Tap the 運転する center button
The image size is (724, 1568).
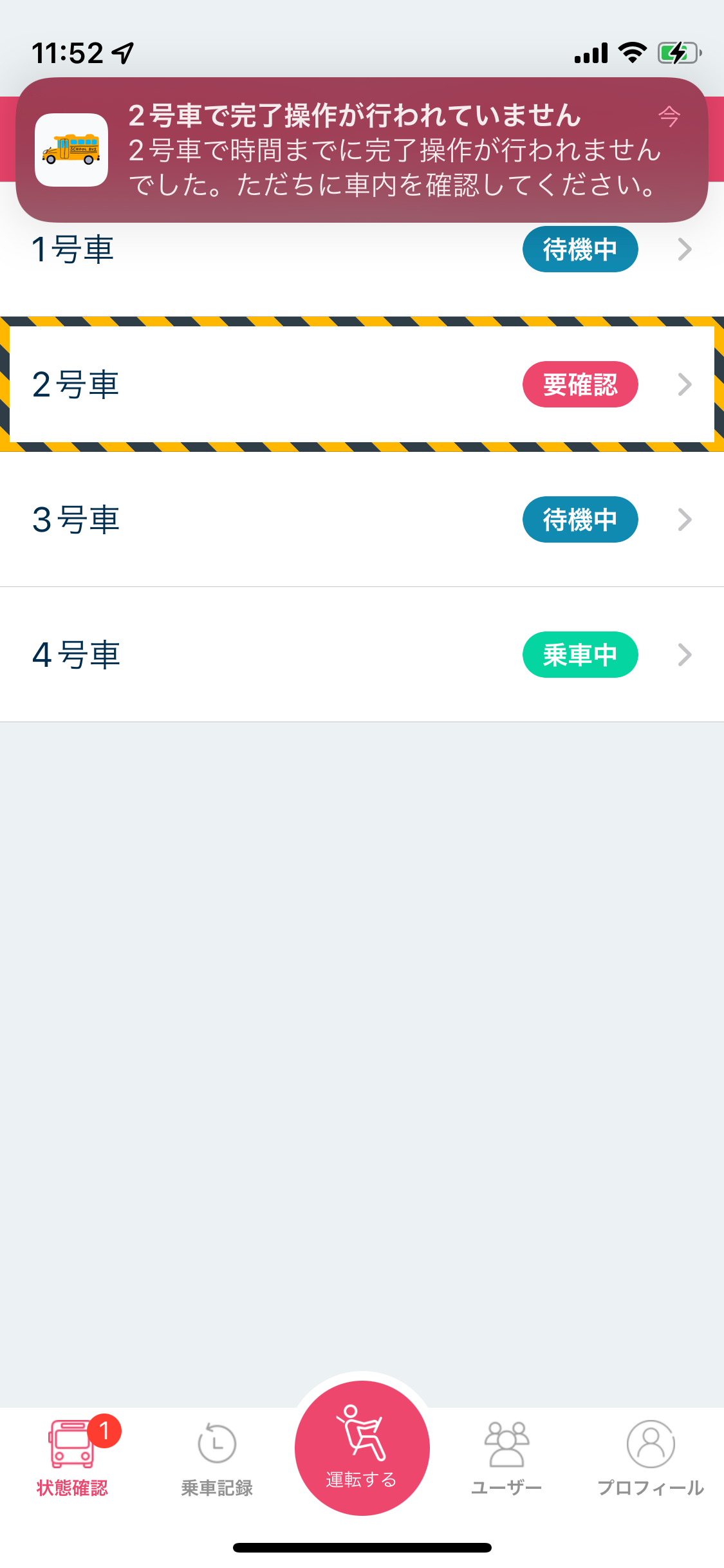[x=362, y=1448]
